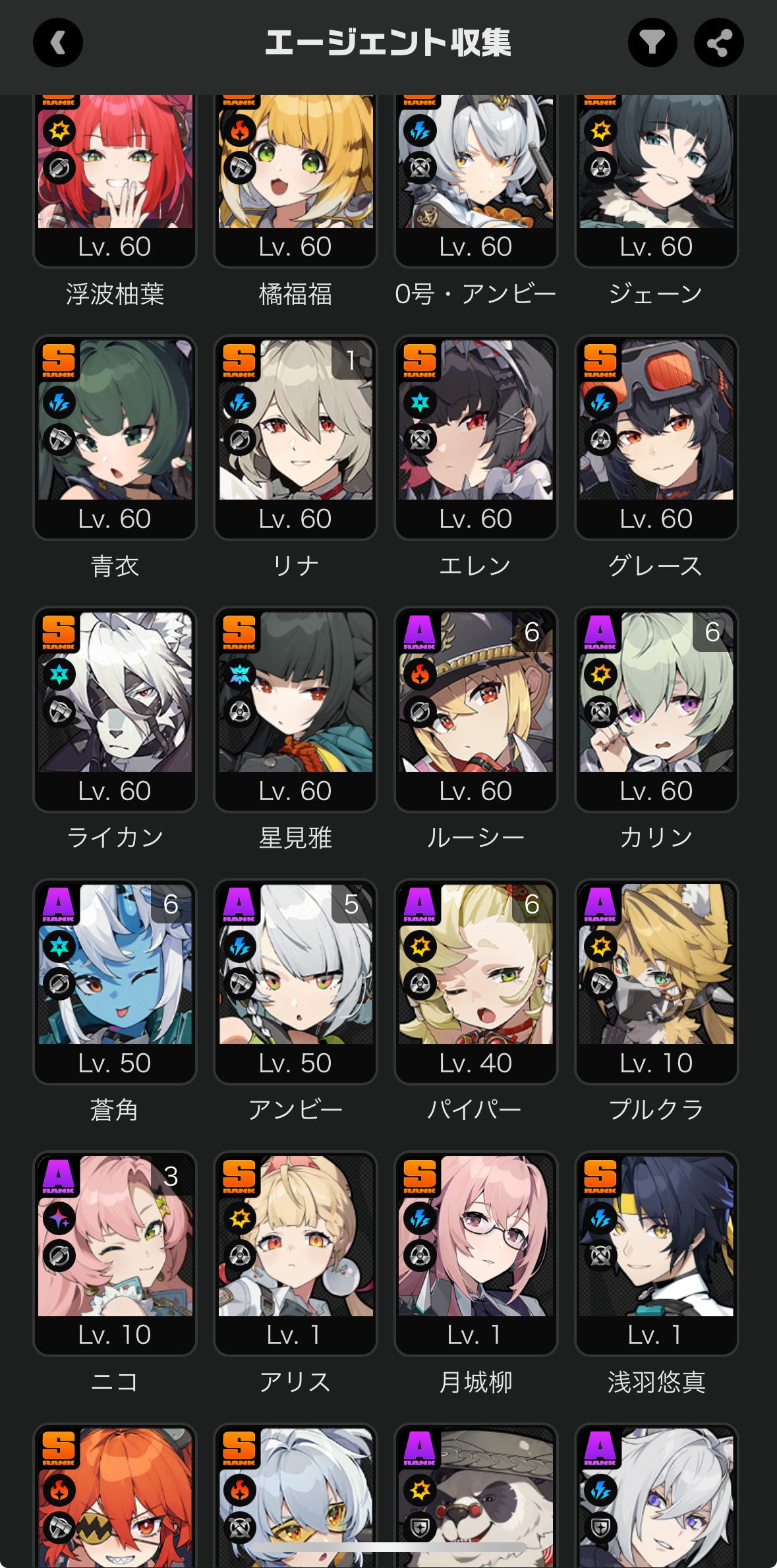The height and width of the screenshot is (1568, 777).
Task: Open グレース agent card
Action: [x=656, y=438]
